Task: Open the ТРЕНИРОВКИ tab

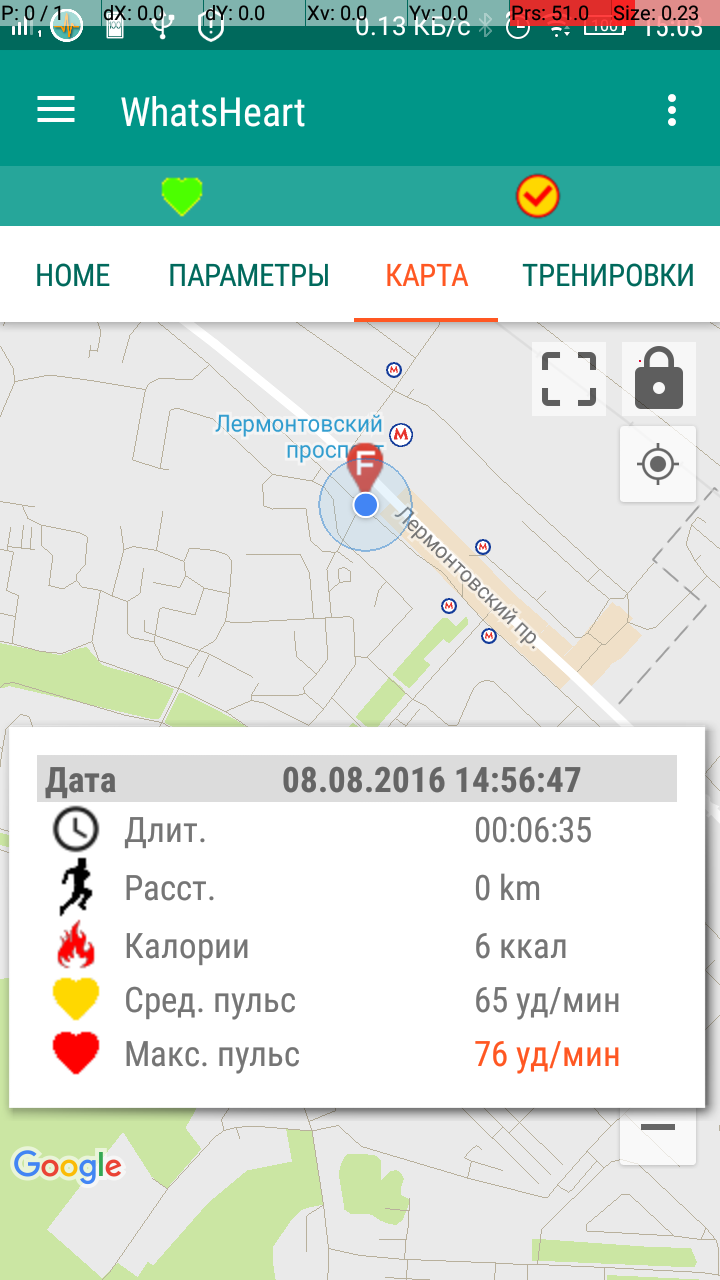Action: pos(608,275)
